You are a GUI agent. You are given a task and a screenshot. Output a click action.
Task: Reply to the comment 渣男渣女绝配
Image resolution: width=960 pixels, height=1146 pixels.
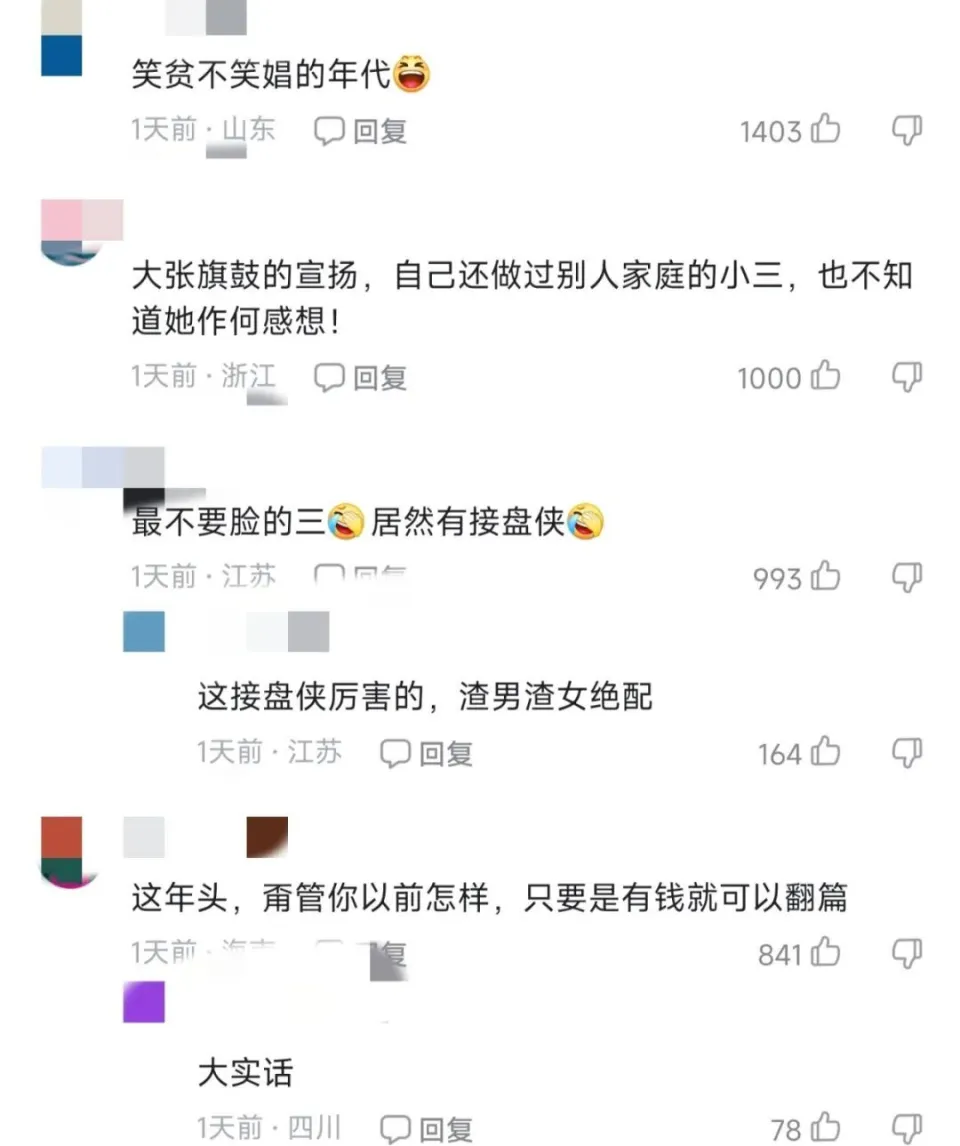(x=426, y=753)
